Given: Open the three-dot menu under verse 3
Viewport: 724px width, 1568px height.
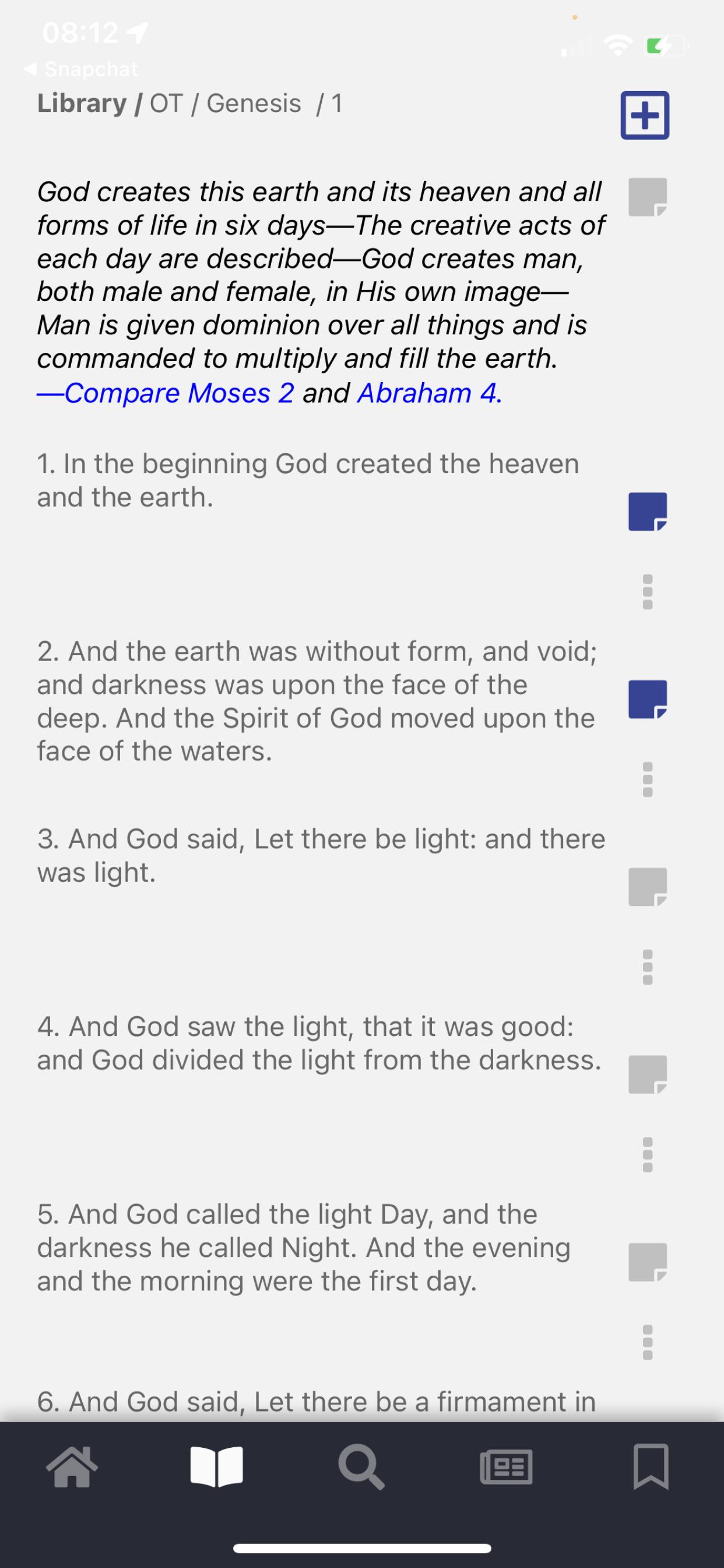Looking at the screenshot, I should point(647,966).
